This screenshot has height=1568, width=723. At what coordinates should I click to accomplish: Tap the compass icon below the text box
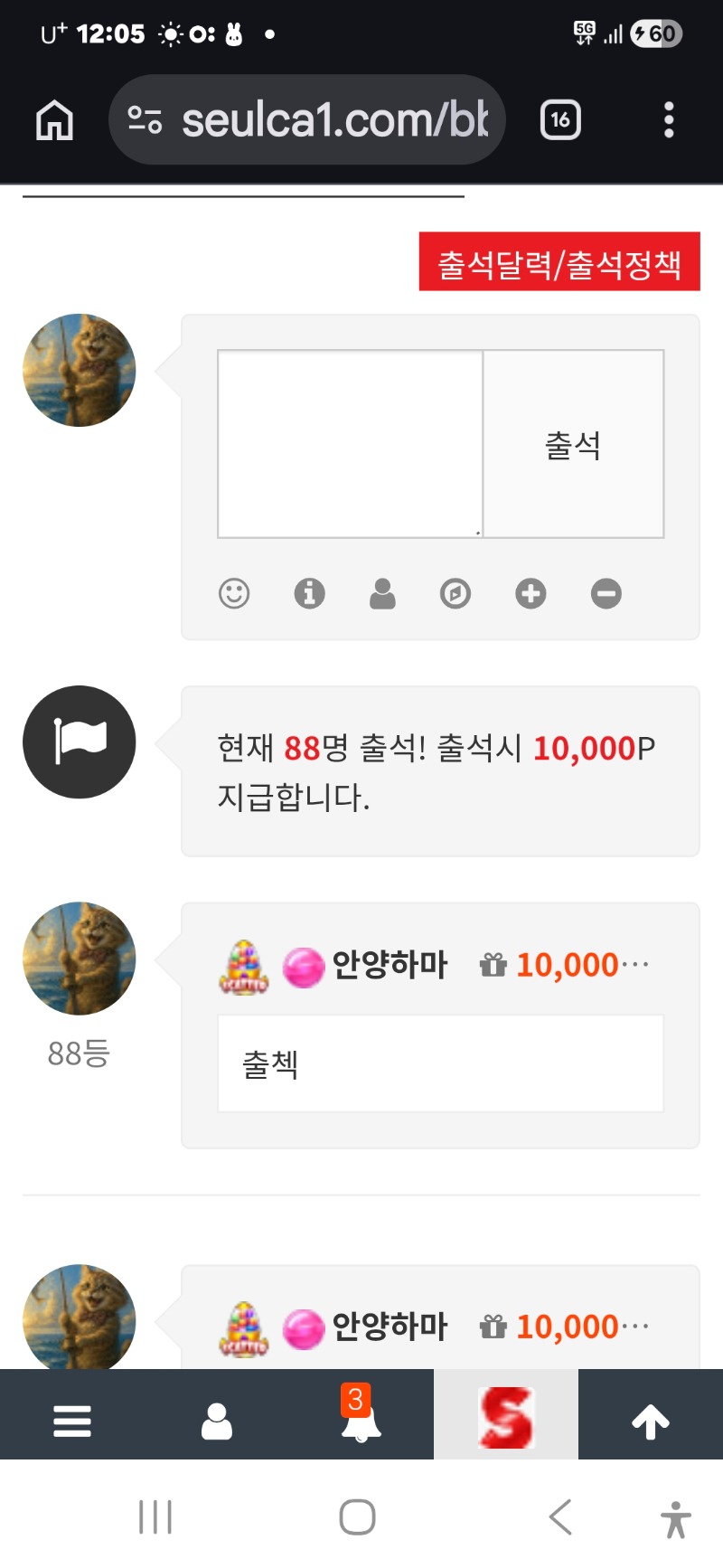click(455, 593)
